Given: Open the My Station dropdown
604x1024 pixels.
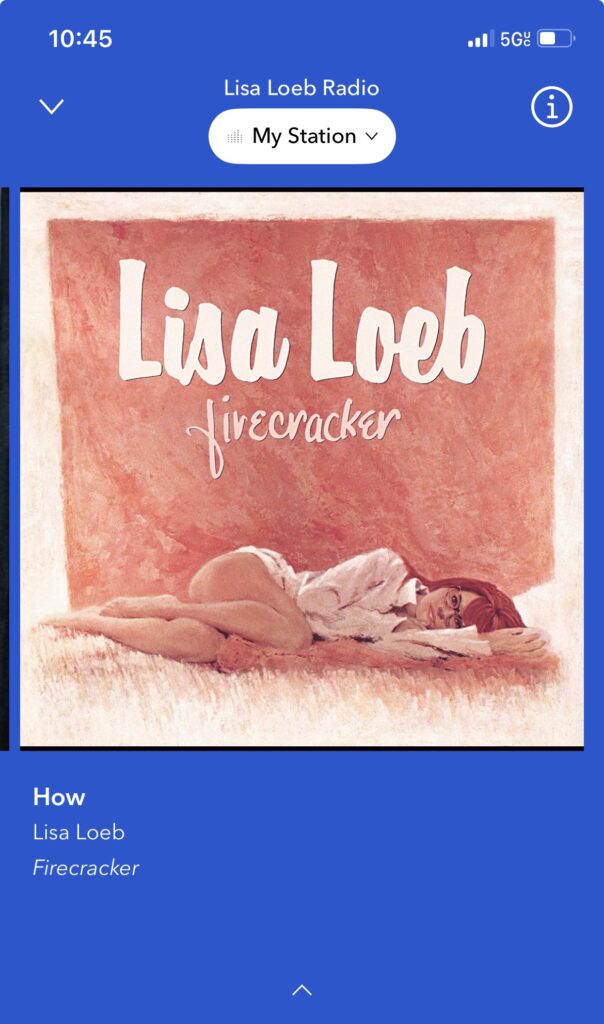Looking at the screenshot, I should (x=302, y=136).
